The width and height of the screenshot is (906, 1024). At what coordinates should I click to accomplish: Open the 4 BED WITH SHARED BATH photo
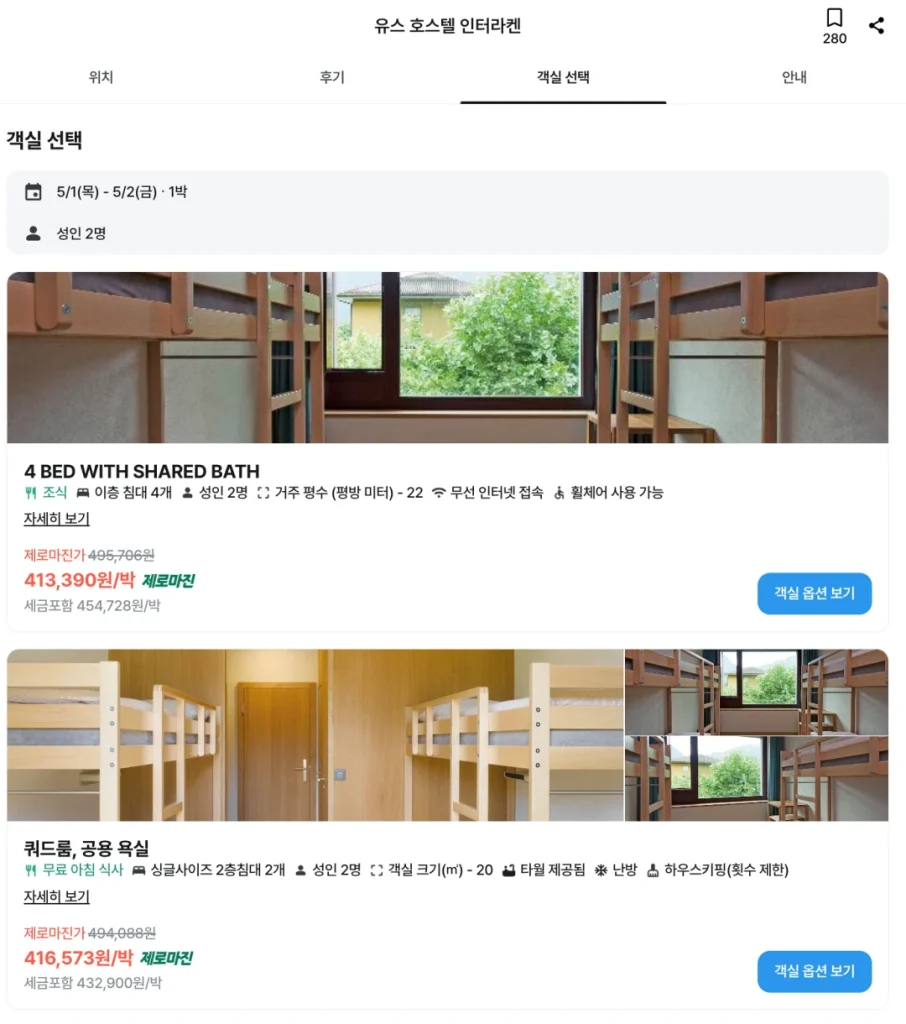click(x=447, y=357)
